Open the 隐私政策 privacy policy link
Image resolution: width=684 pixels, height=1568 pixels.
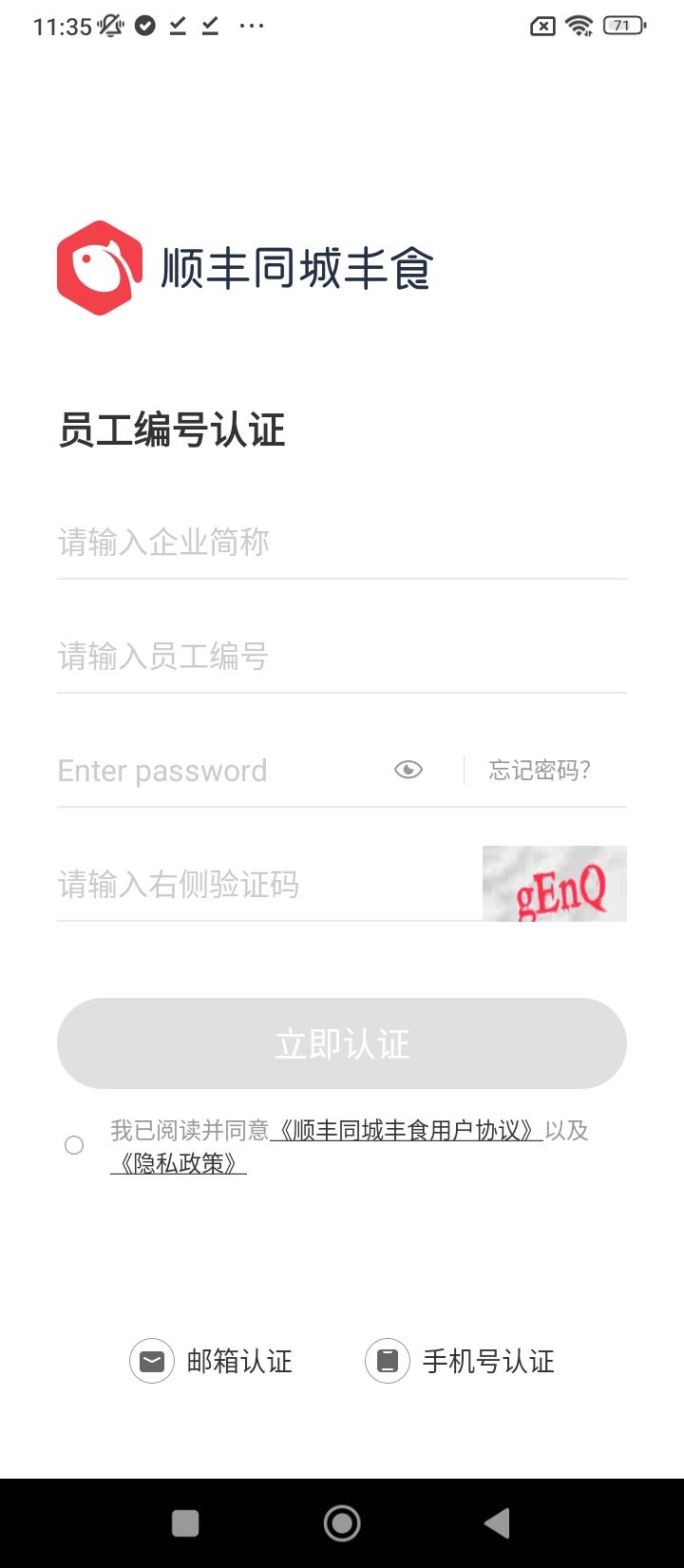(x=179, y=1164)
